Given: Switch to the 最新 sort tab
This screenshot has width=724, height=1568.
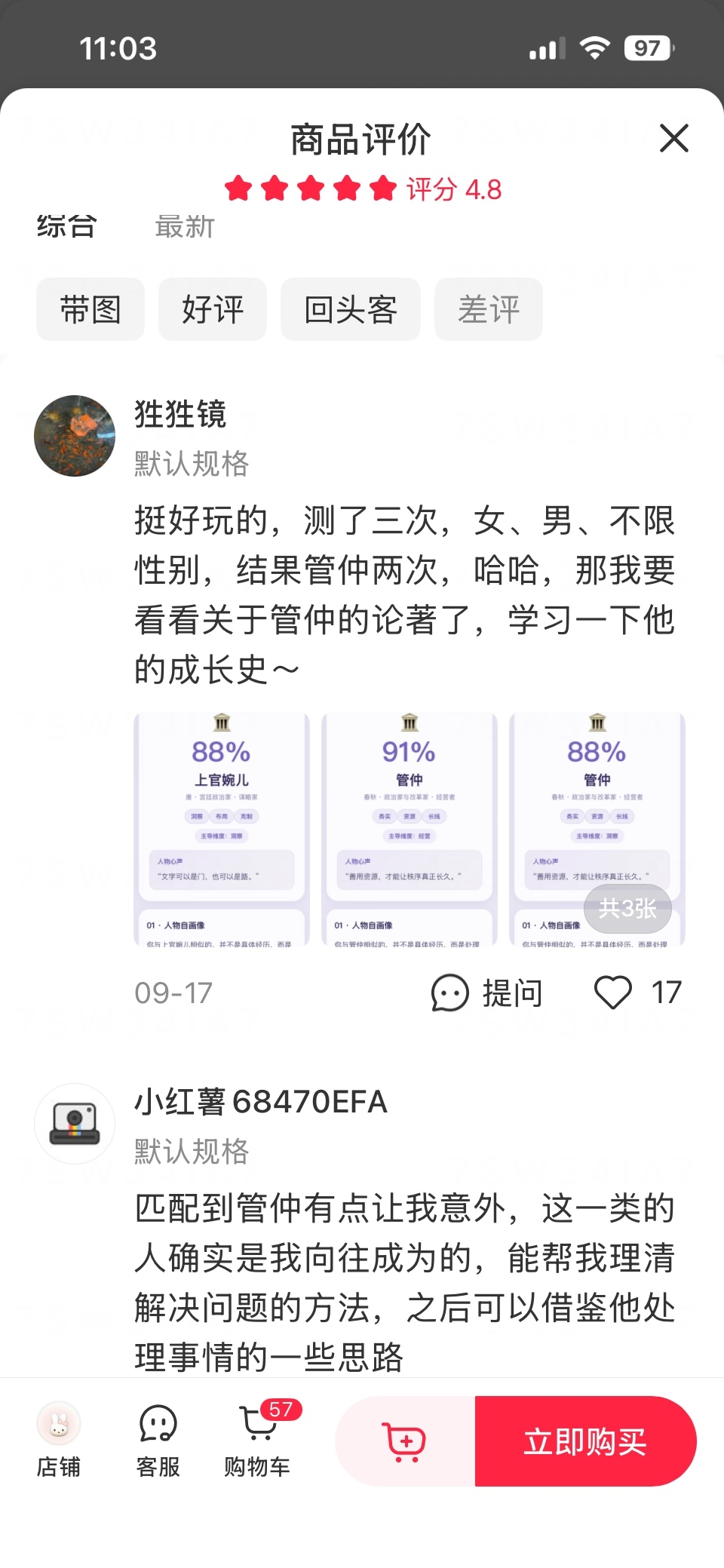Looking at the screenshot, I should [x=185, y=226].
